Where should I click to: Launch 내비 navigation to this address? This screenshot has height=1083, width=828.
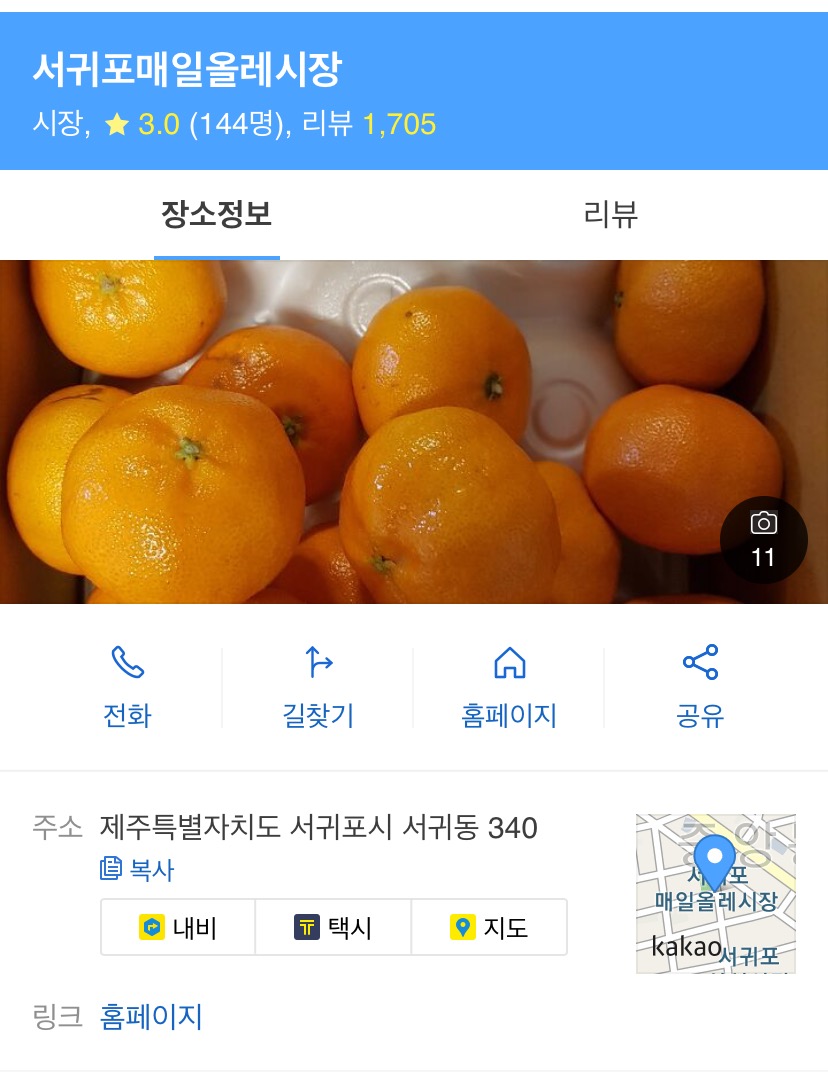(178, 927)
